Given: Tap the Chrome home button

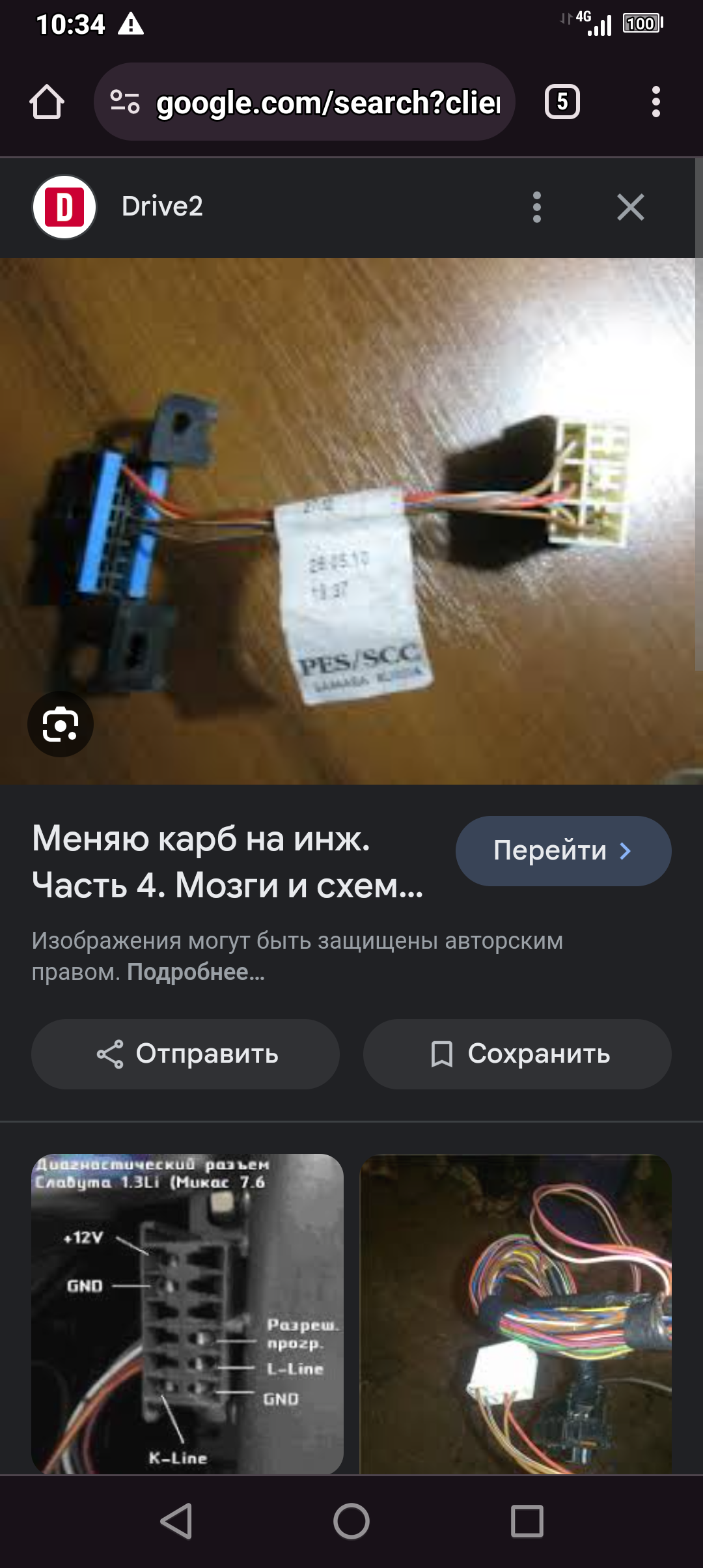Looking at the screenshot, I should tap(47, 102).
